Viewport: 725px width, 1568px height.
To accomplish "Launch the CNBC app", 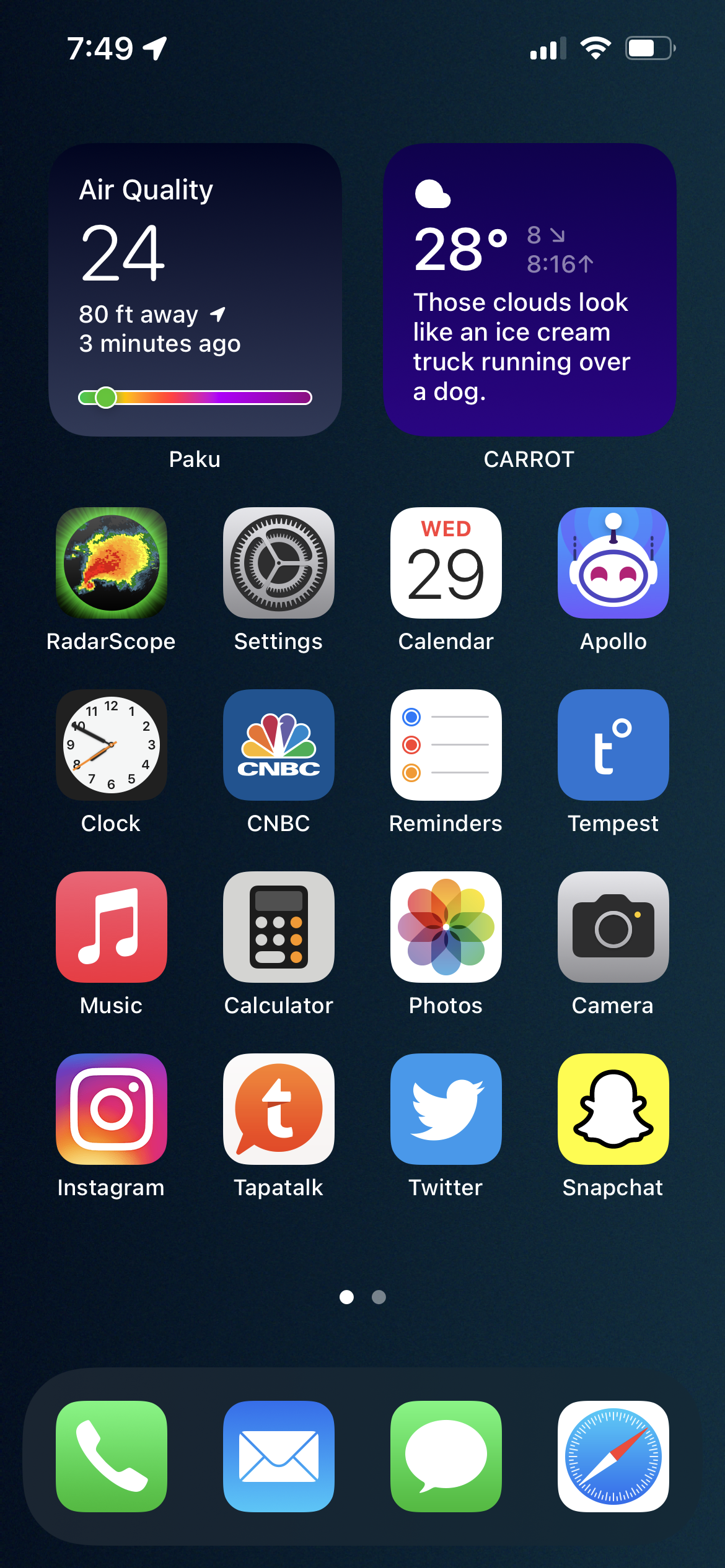I will pos(279,745).
